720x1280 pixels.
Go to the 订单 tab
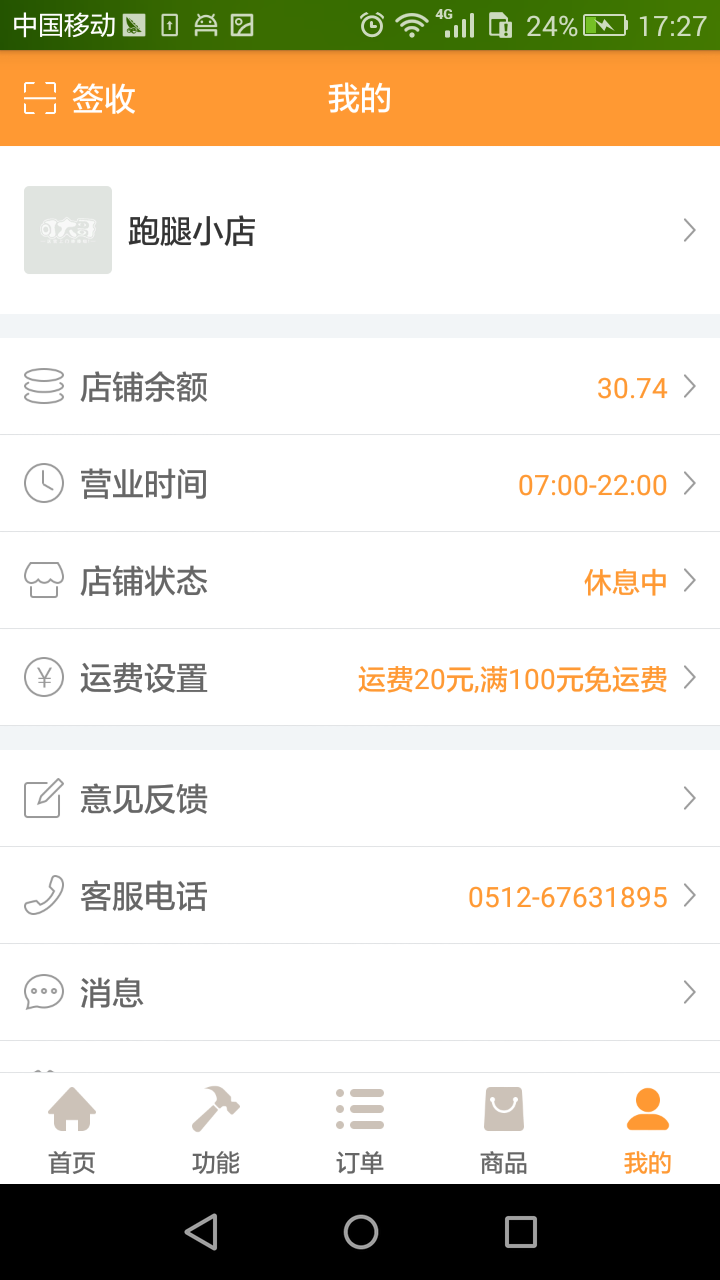coord(360,1130)
